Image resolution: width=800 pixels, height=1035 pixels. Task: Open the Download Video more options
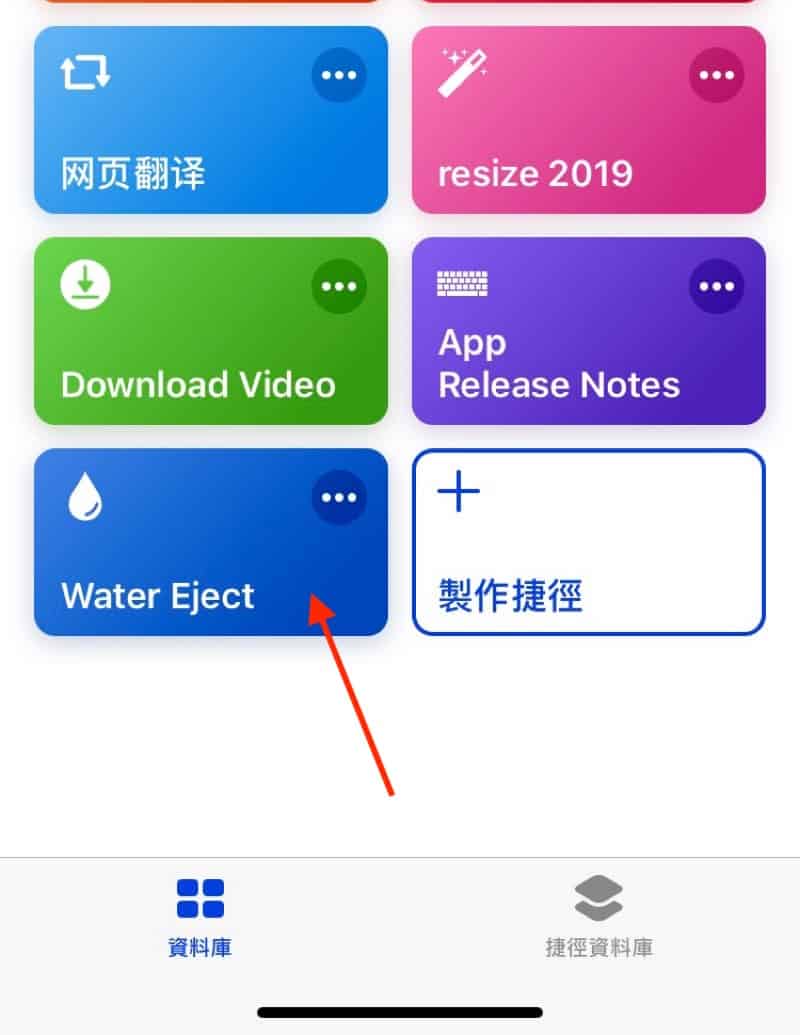click(x=339, y=287)
